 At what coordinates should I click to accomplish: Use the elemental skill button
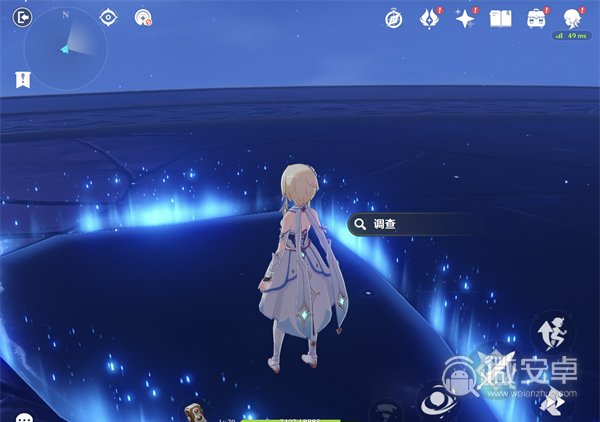tap(438, 401)
